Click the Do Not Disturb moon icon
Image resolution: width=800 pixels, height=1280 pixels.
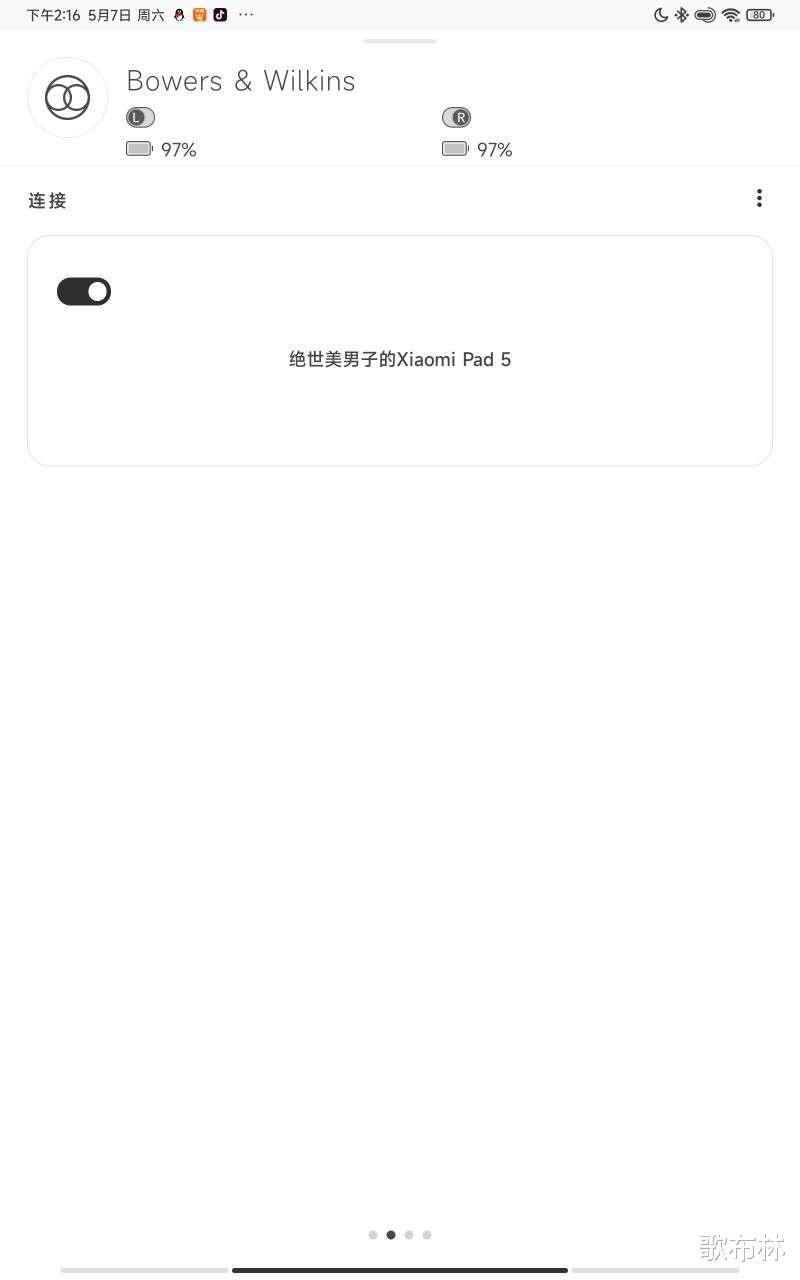pyautogui.click(x=660, y=15)
